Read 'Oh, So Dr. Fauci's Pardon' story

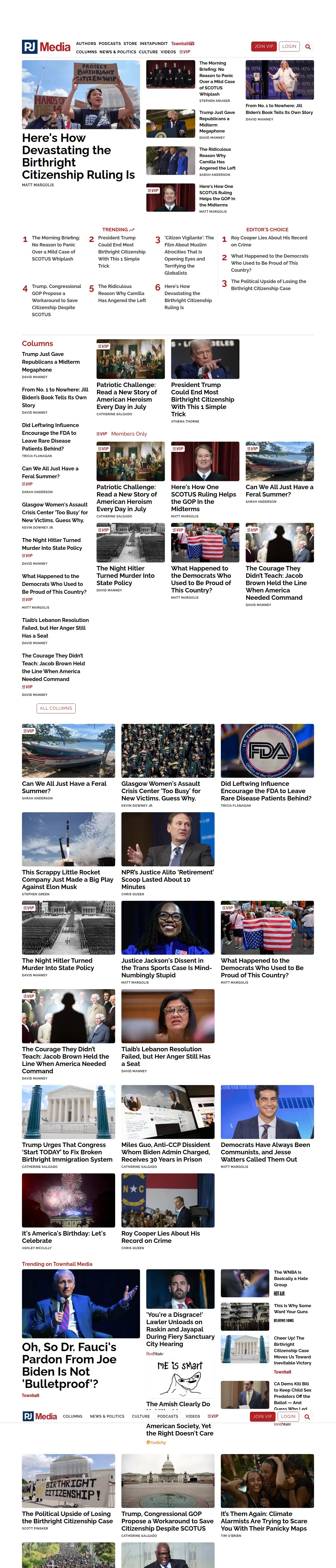click(69, 1365)
